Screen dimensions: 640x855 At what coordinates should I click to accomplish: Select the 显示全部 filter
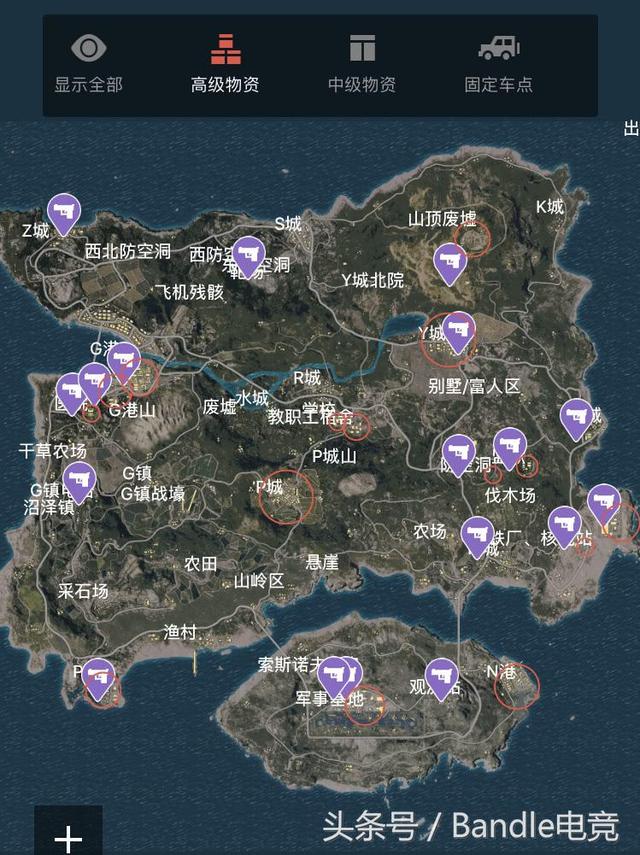(89, 65)
